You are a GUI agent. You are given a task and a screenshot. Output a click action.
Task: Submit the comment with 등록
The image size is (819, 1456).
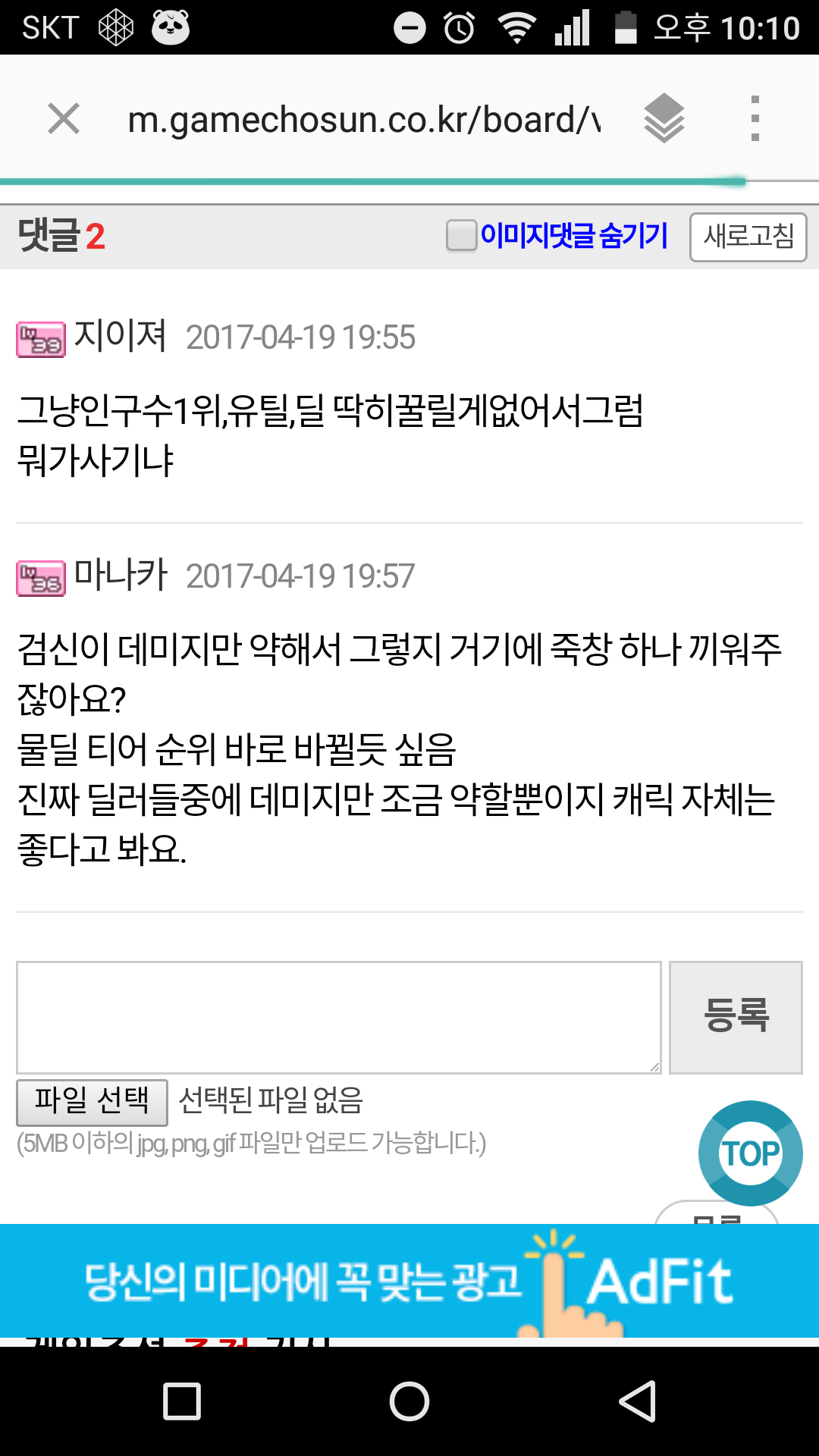tap(736, 1017)
